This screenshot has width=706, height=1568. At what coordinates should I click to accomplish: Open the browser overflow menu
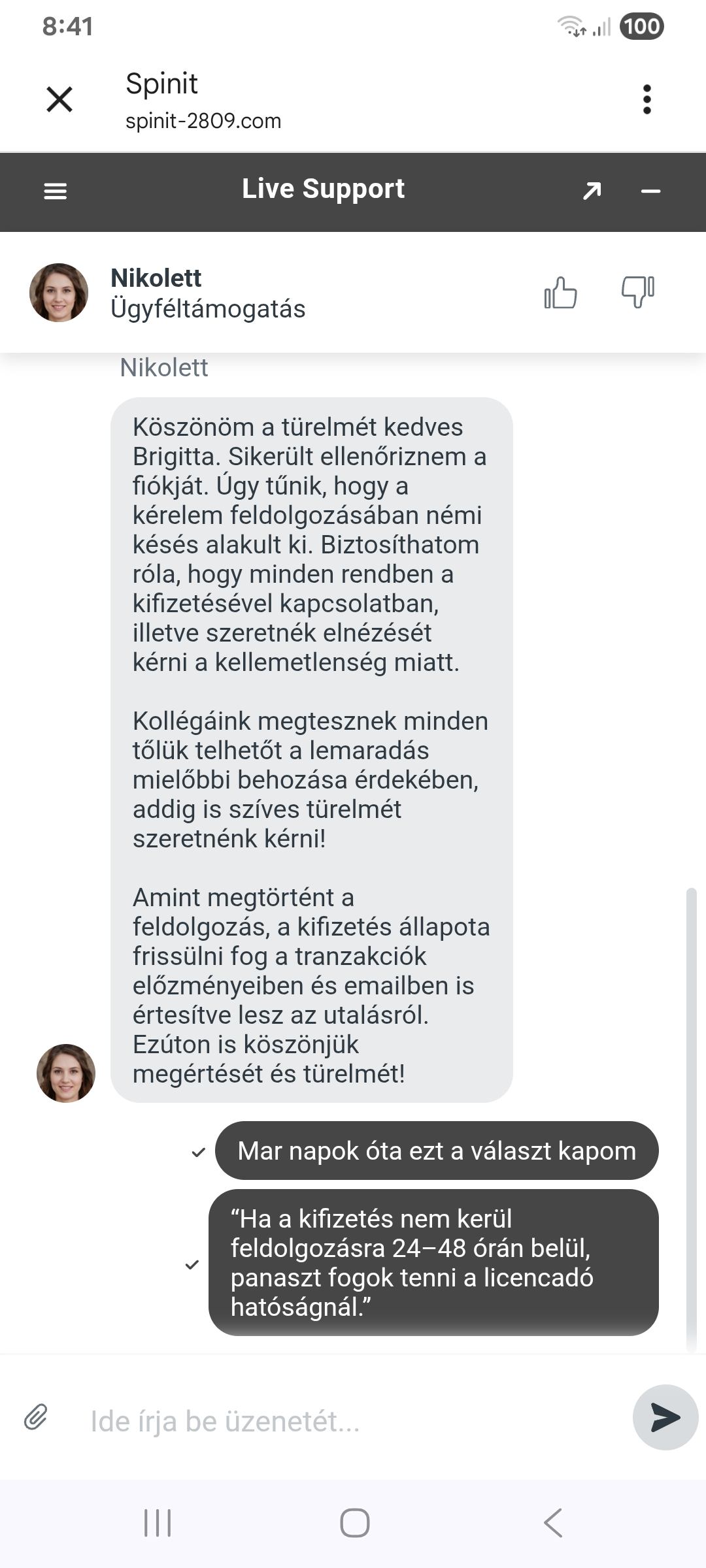coord(647,99)
